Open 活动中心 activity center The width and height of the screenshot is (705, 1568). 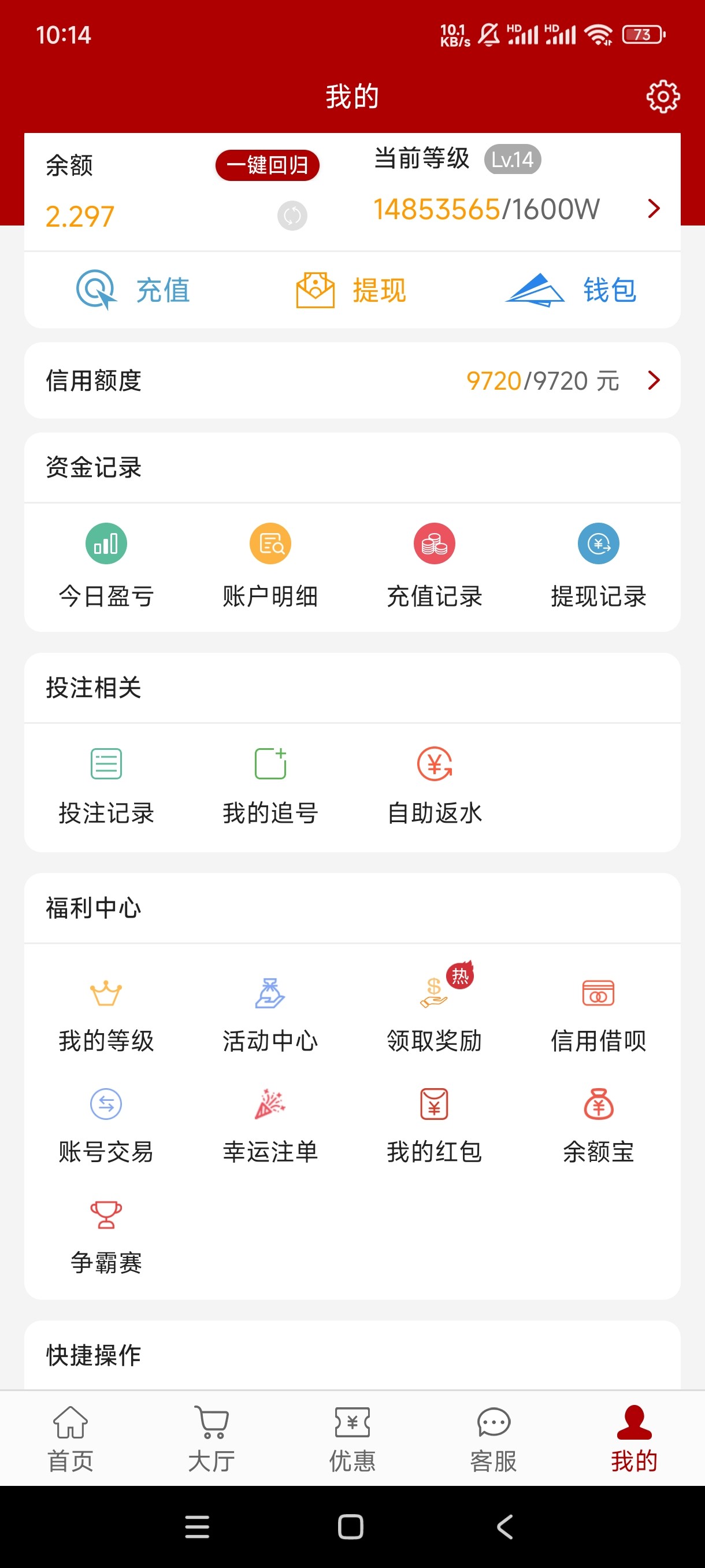[270, 1014]
